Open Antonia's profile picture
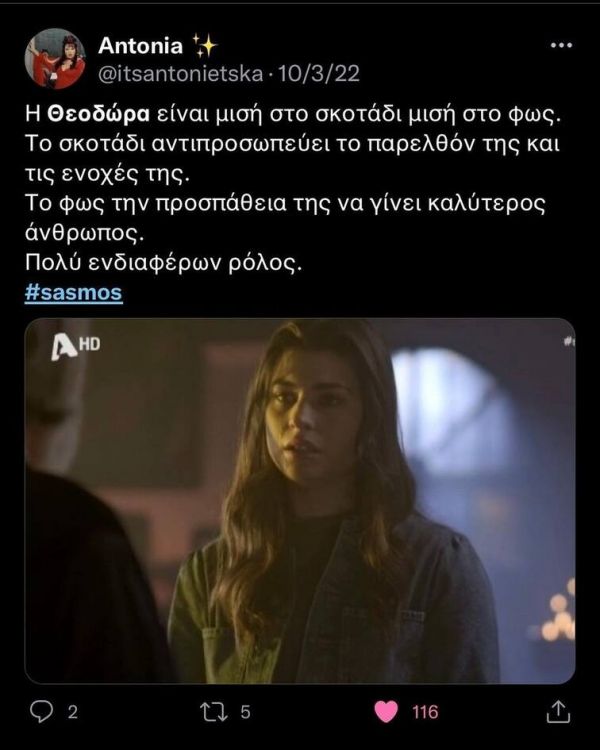 pos(55,59)
